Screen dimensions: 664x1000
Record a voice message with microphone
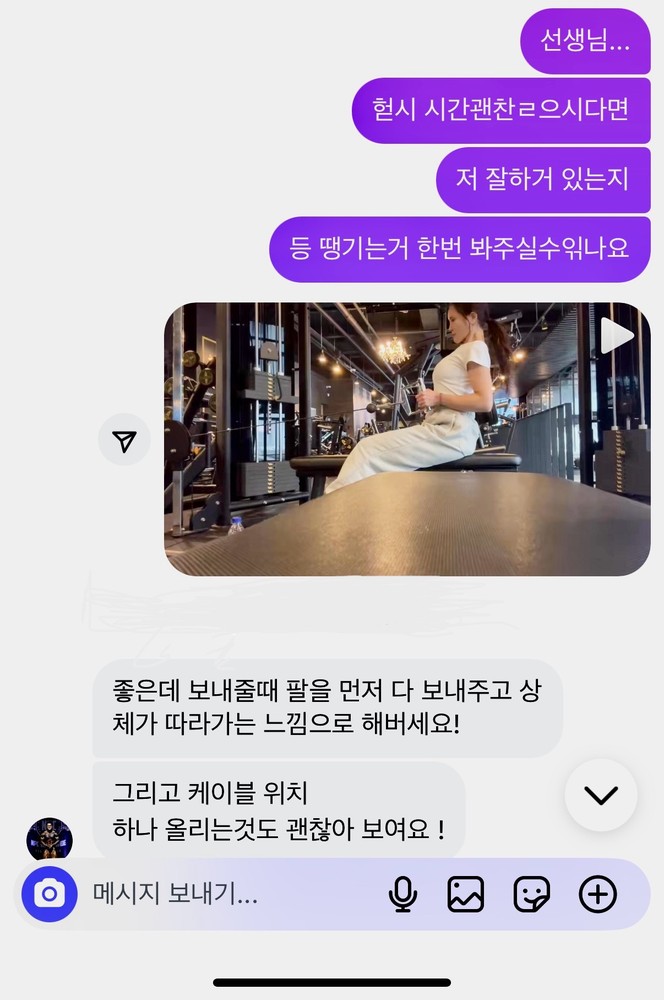click(402, 894)
